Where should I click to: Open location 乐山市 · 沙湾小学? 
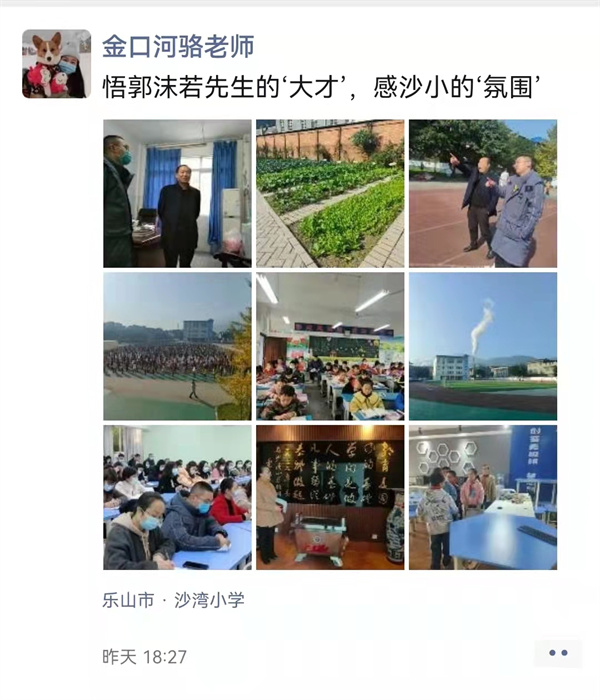coord(173,600)
